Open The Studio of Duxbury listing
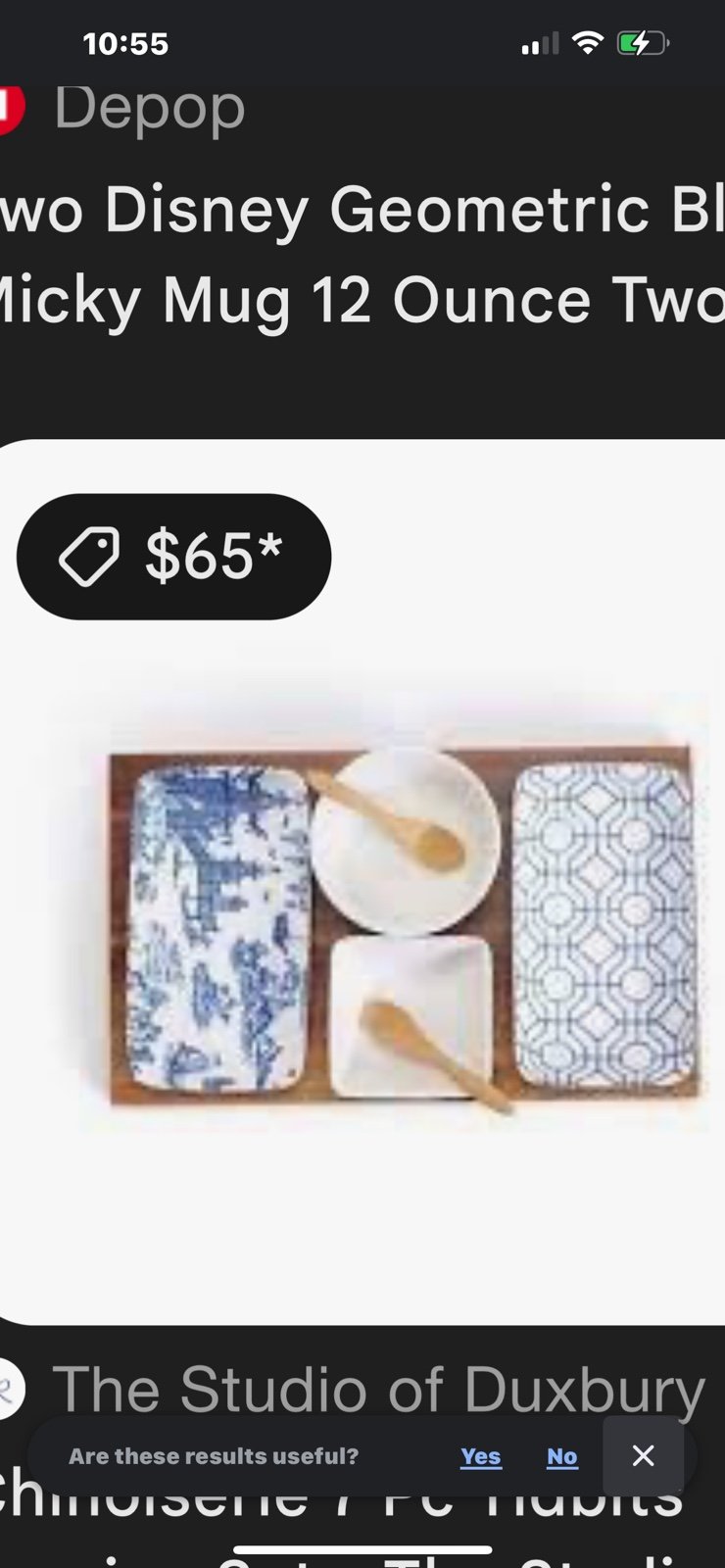This screenshot has height=1568, width=725. [x=378, y=1390]
